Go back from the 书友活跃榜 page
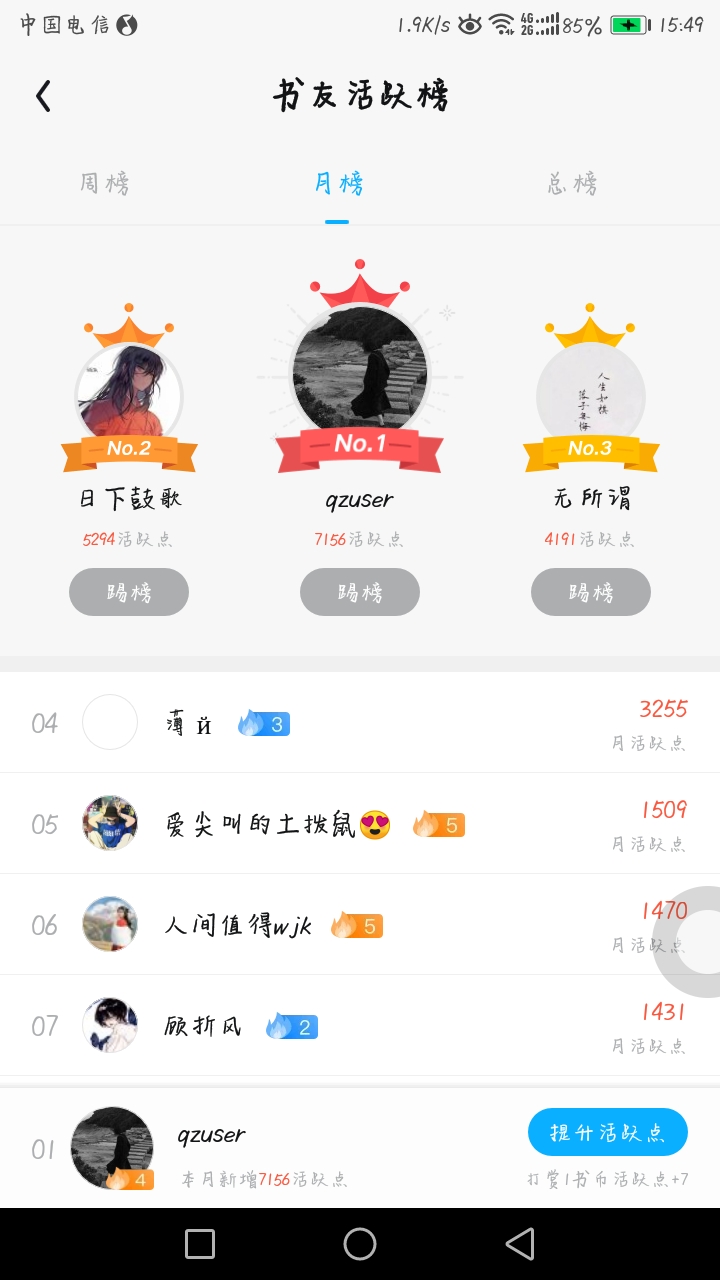The width and height of the screenshot is (720, 1280). click(43, 96)
